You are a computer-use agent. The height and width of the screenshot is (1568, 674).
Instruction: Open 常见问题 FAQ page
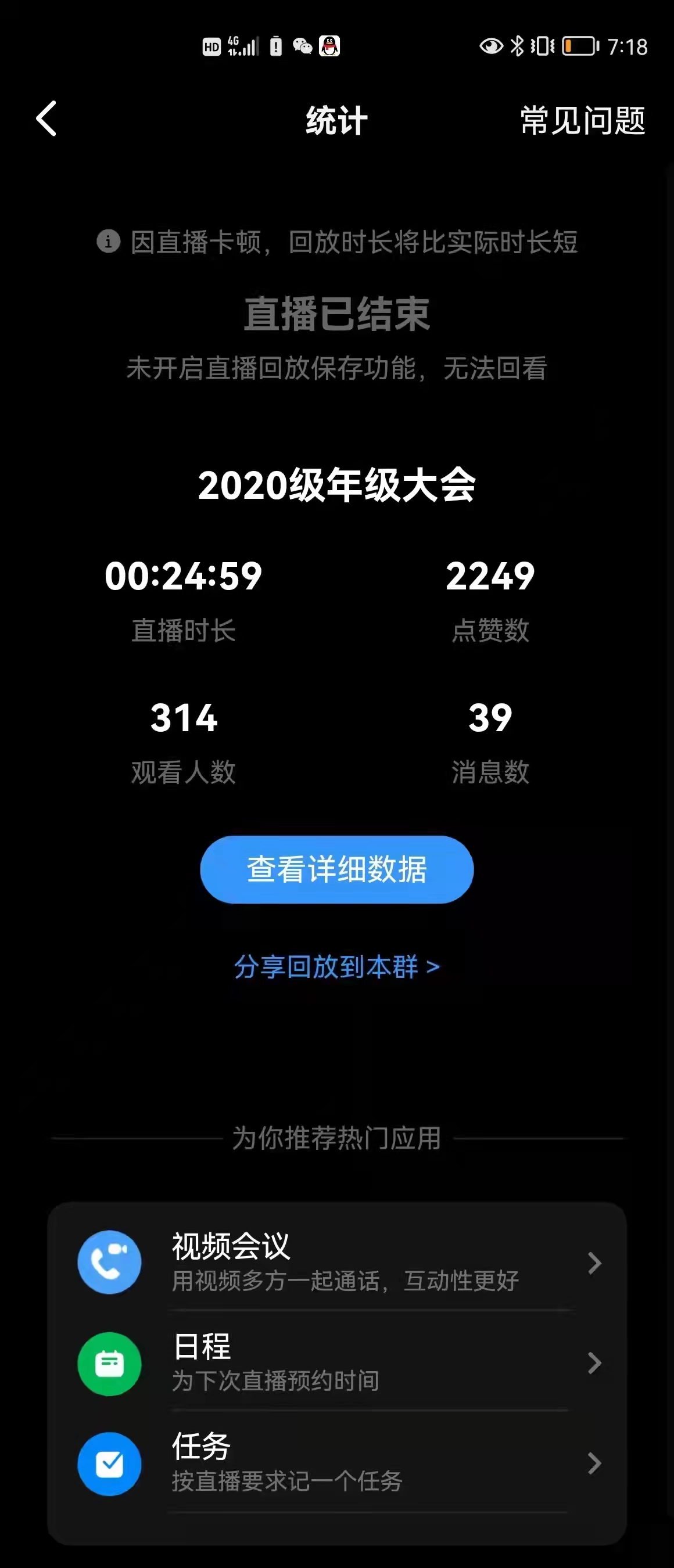point(582,120)
